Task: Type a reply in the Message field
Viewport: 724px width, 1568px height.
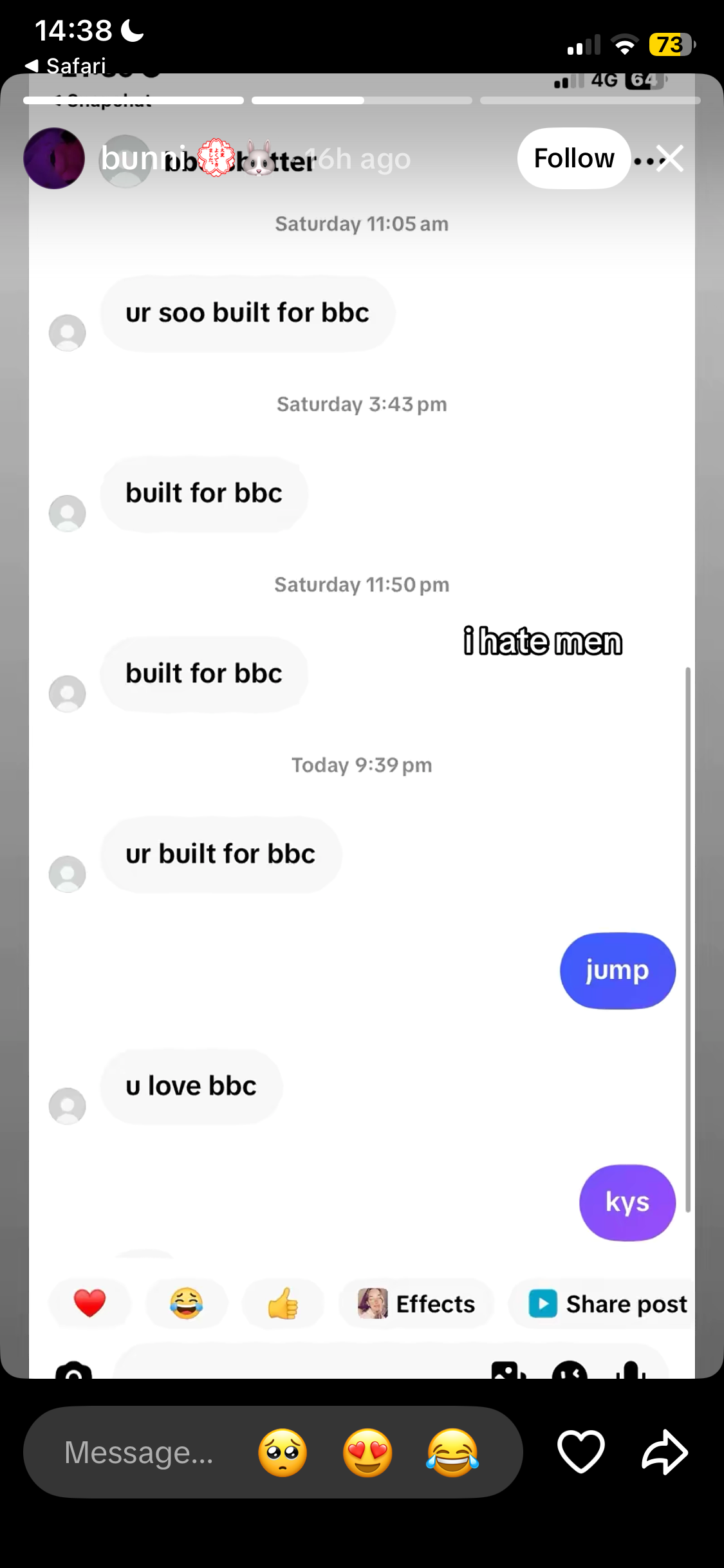Action: [138, 1453]
